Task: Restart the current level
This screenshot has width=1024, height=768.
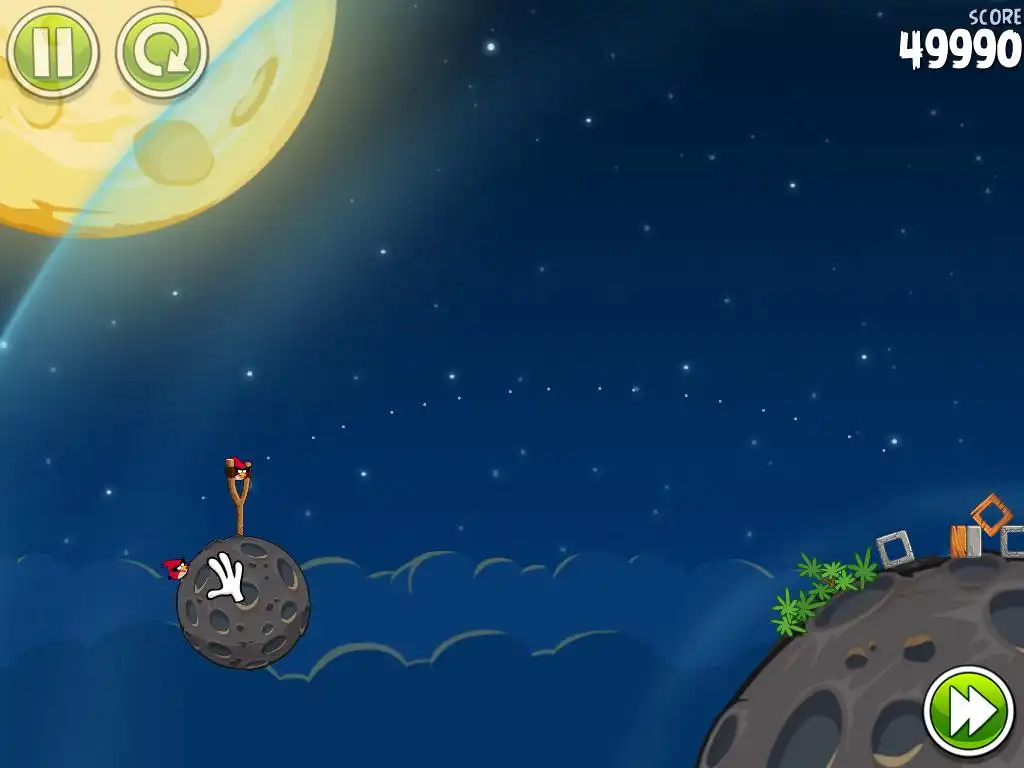Action: 162,52
